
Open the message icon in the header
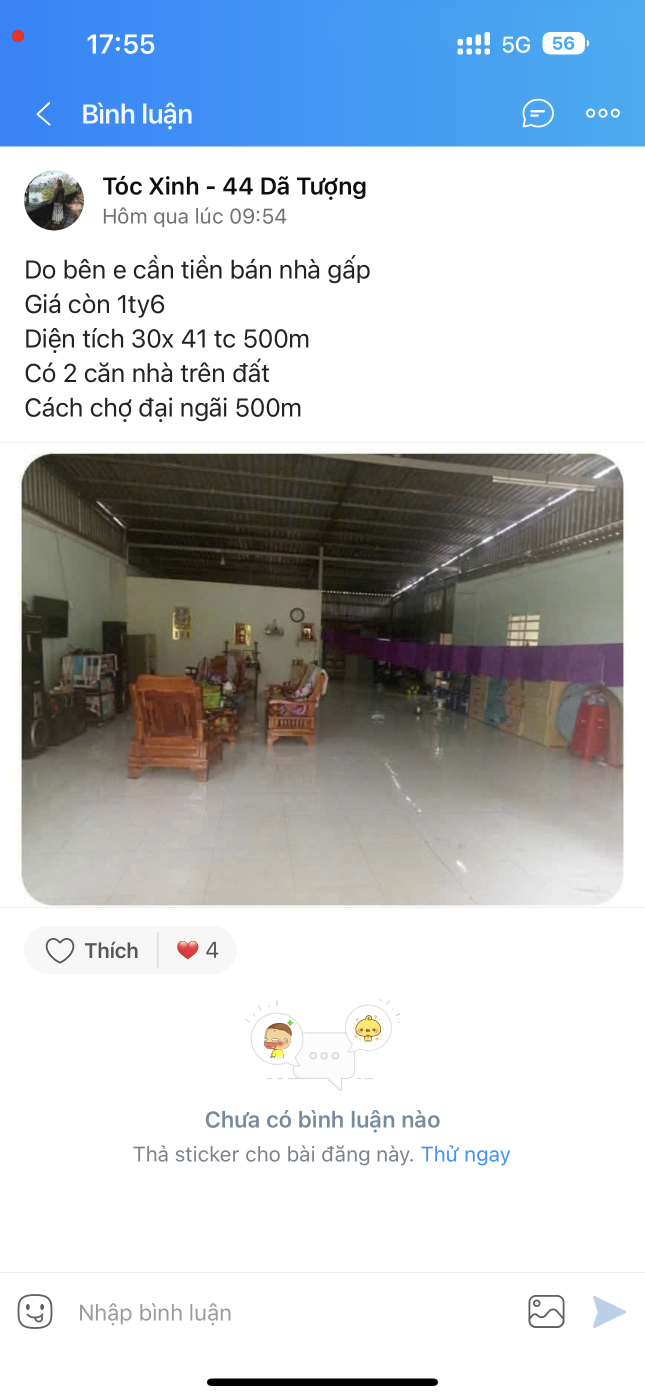(x=538, y=114)
